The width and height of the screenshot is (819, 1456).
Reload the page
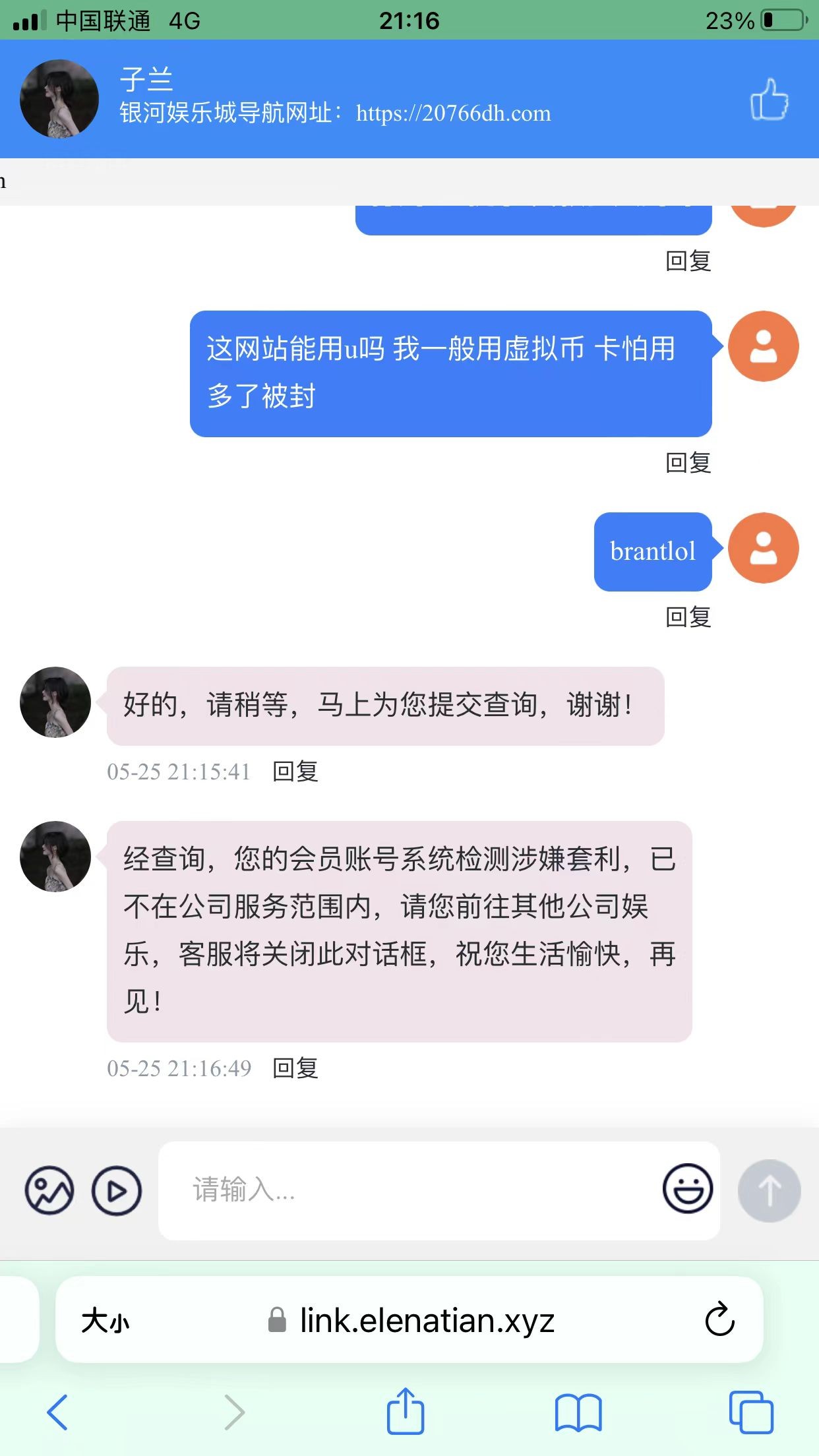click(x=719, y=1319)
